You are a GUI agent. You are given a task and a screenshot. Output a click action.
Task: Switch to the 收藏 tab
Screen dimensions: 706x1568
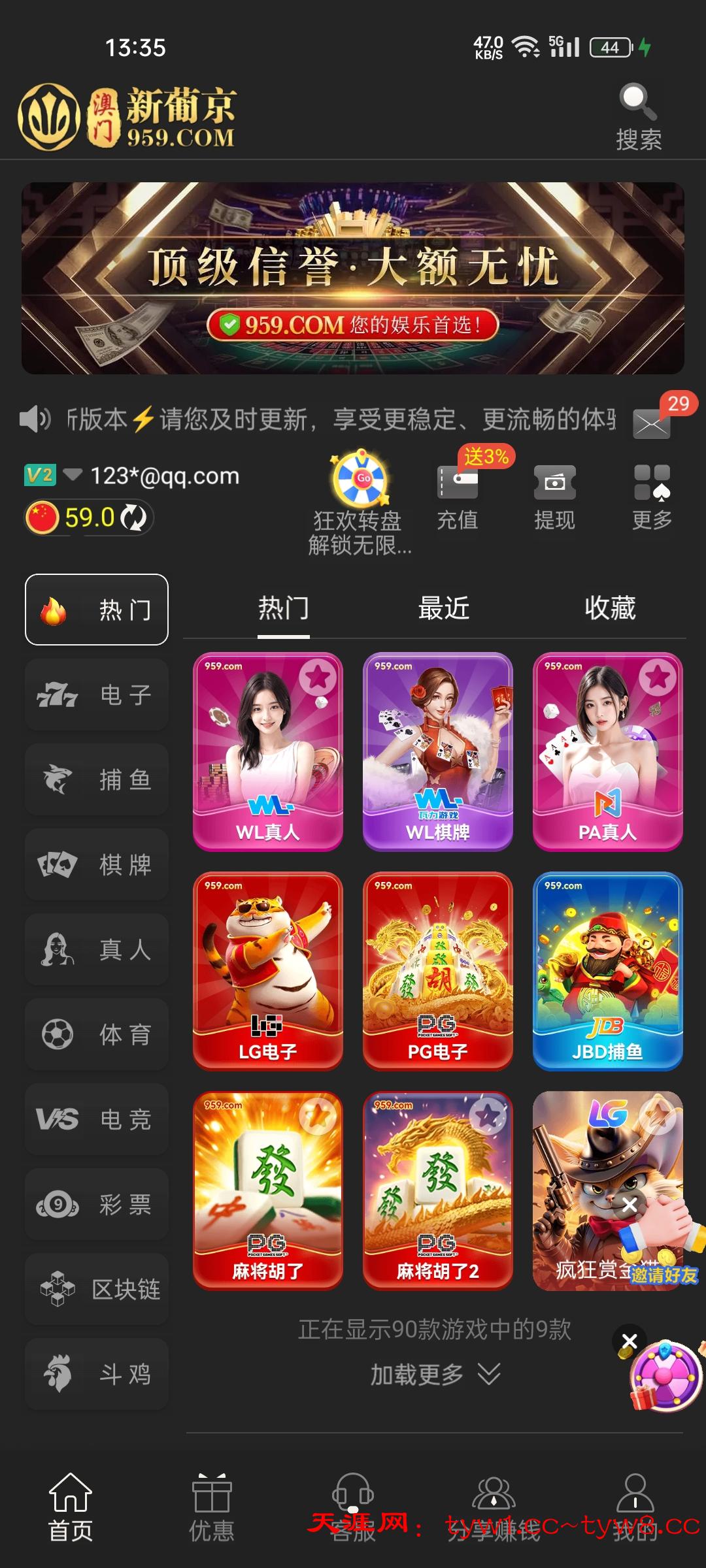[x=610, y=608]
